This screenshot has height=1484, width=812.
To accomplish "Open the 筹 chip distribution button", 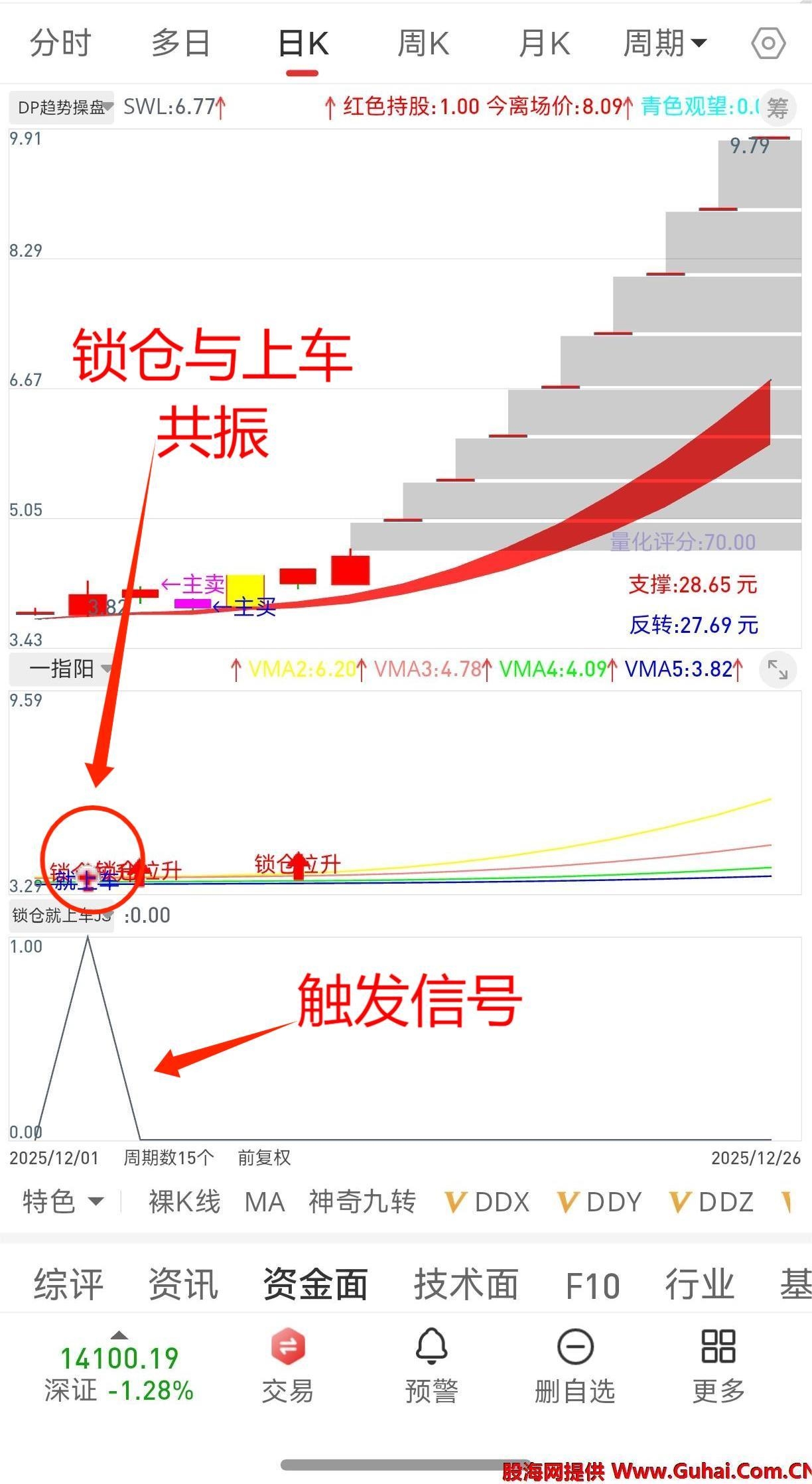I will (777, 107).
